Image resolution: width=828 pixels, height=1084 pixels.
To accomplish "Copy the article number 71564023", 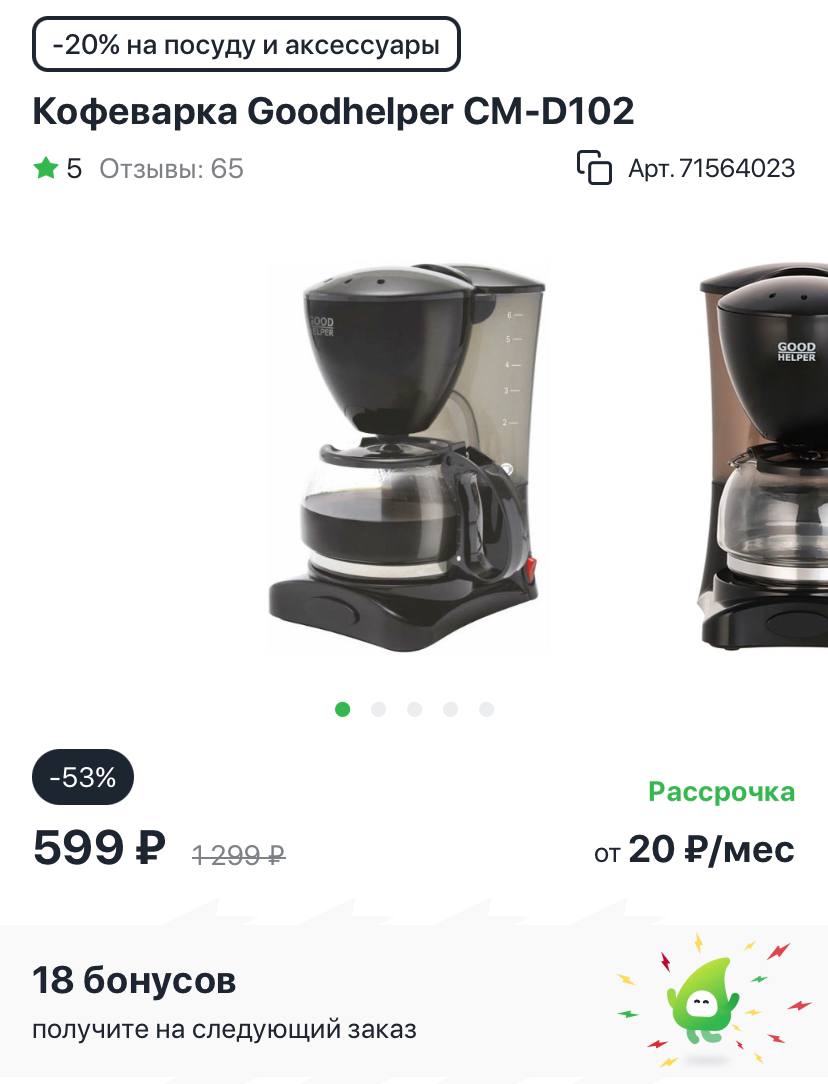I will coord(594,168).
